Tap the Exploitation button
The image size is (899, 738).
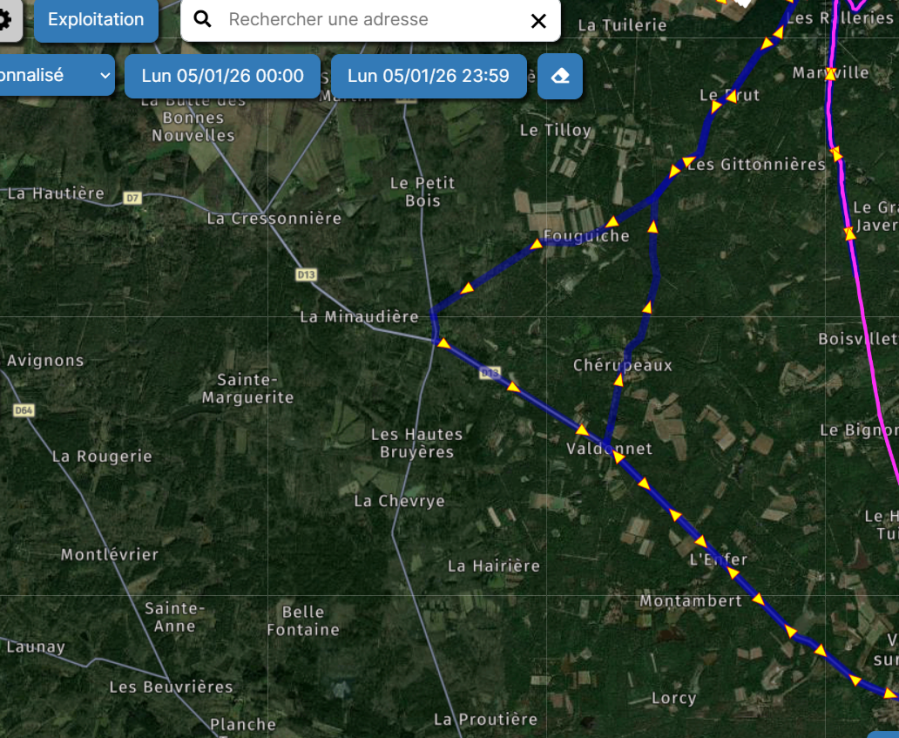[96, 20]
